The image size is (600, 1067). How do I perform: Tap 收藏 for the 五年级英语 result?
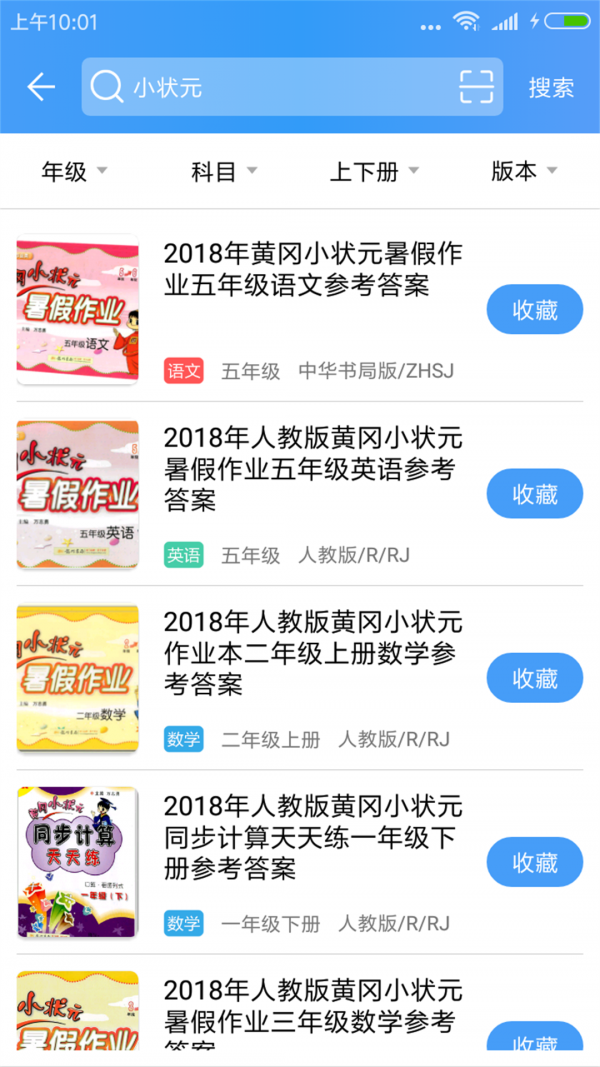(x=535, y=494)
